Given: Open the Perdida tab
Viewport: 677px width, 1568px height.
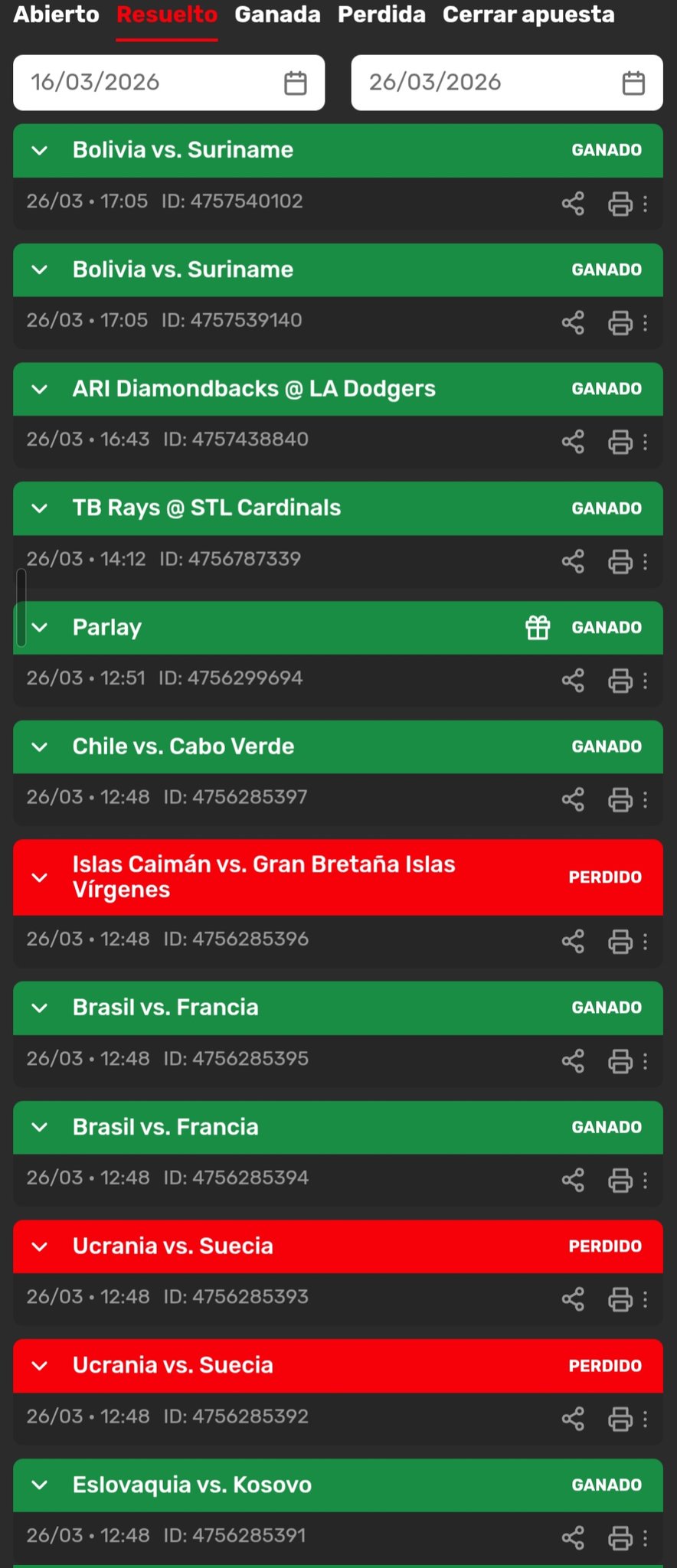Looking at the screenshot, I should pos(381,15).
